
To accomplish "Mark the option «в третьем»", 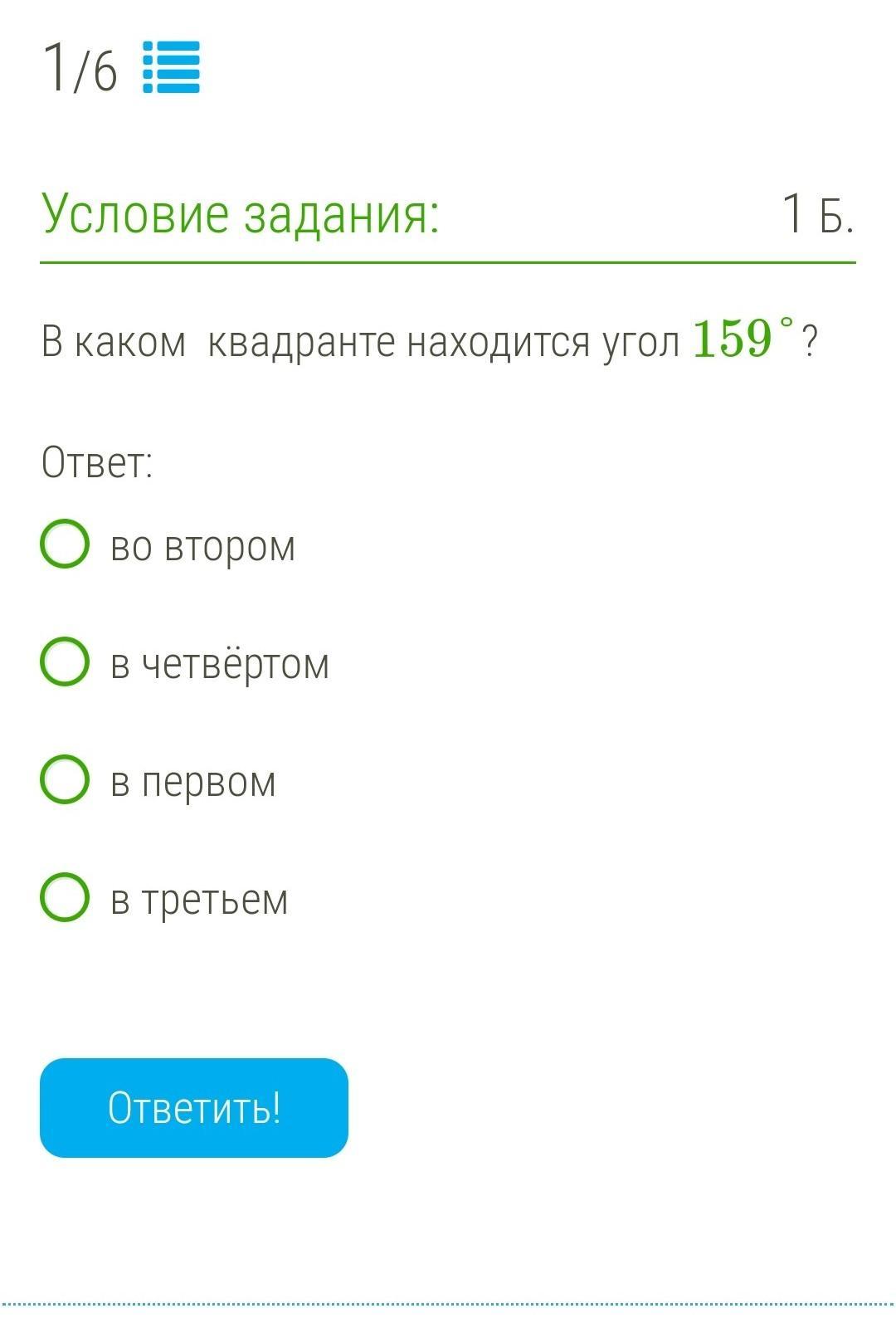I will click(x=65, y=898).
